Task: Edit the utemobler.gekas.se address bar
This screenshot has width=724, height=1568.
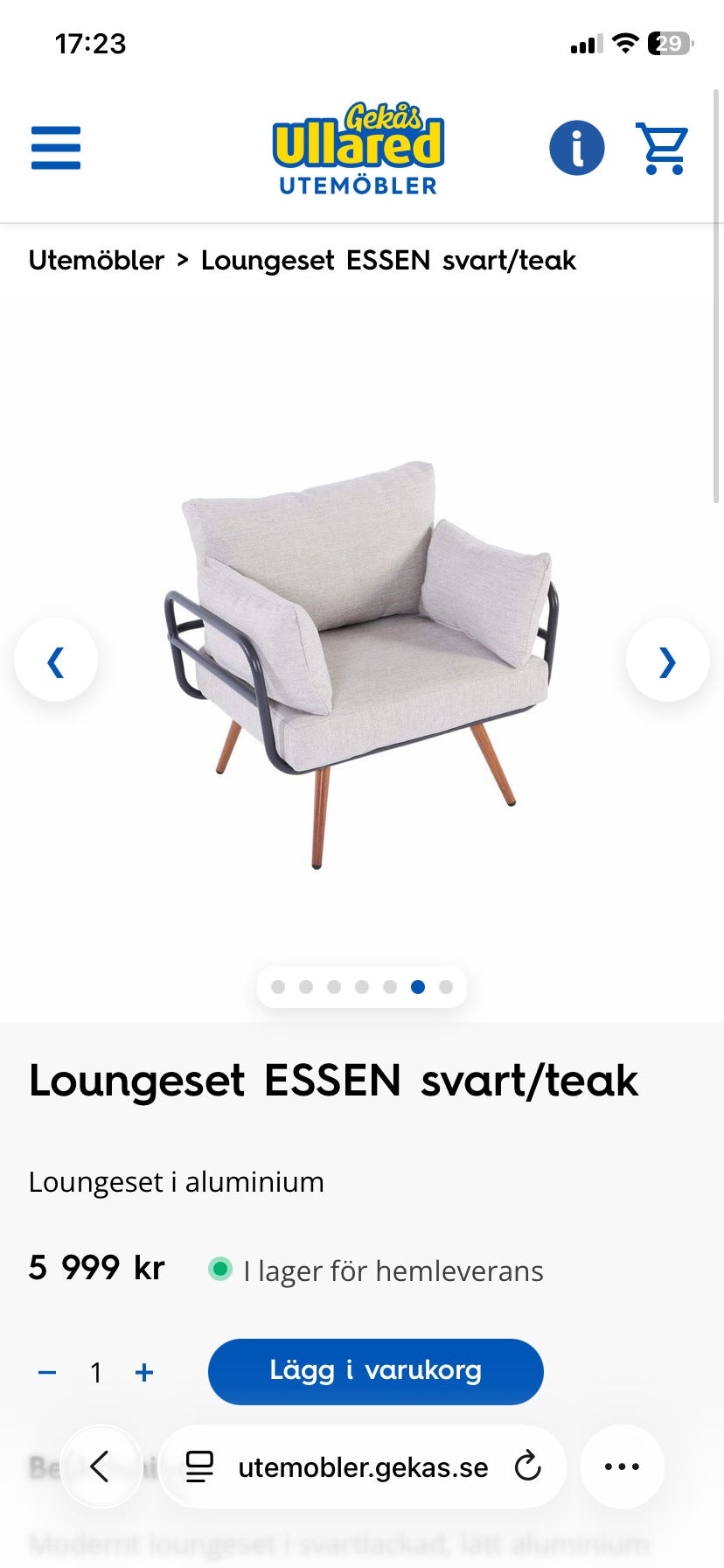Action: (x=362, y=1466)
